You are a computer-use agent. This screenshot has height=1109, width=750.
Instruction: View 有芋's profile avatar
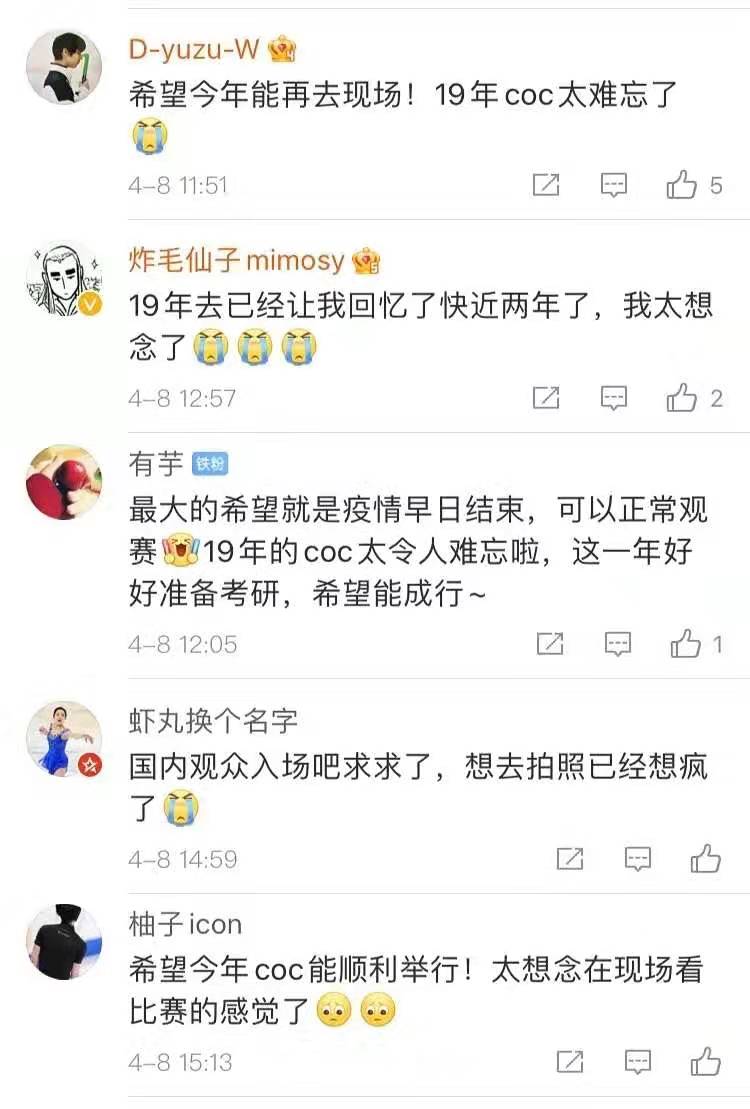(63, 482)
